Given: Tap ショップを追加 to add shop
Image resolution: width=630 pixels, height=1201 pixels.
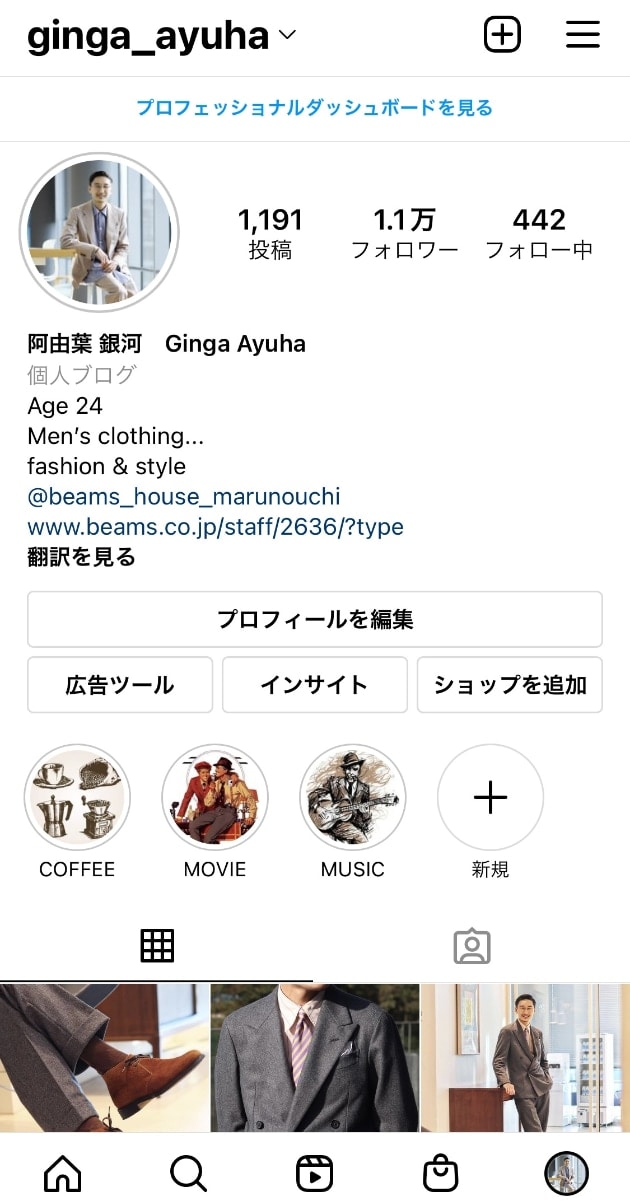Looking at the screenshot, I should [x=510, y=685].
